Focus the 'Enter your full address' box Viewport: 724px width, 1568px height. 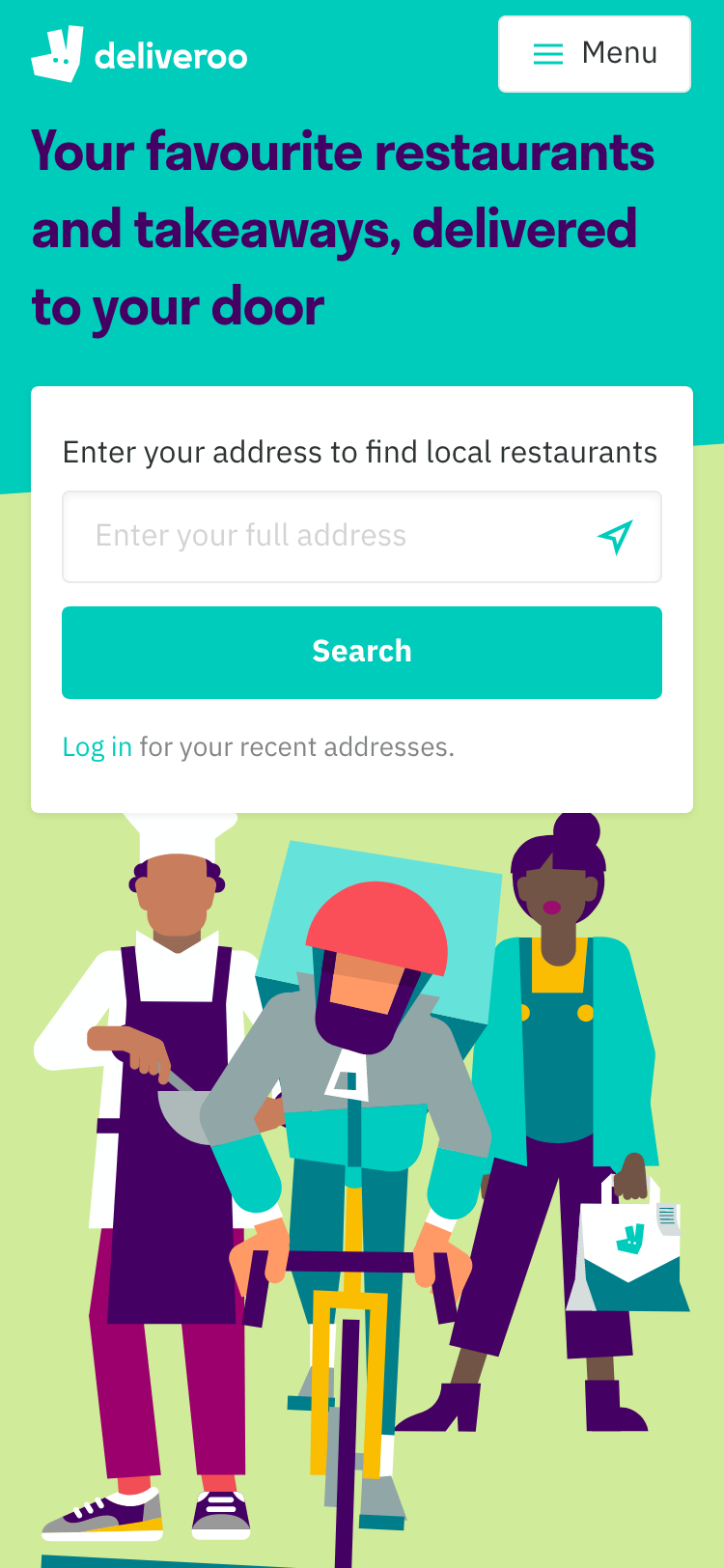coord(290,536)
